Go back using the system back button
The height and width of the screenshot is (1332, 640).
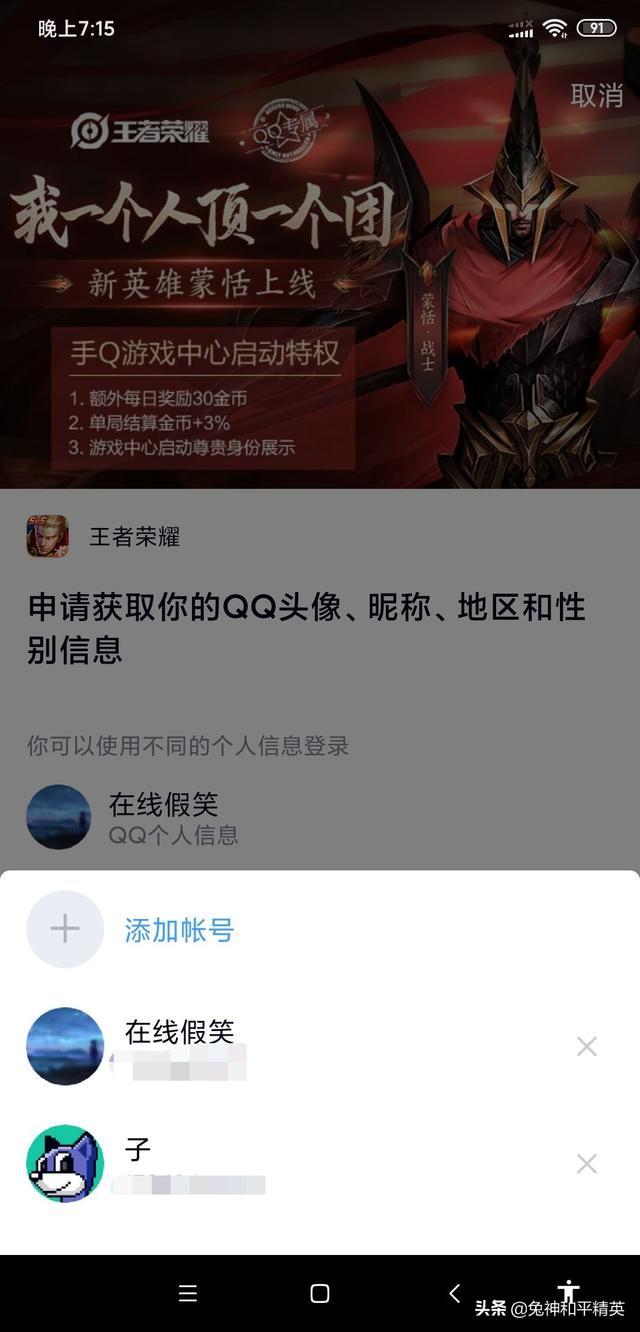pyautogui.click(x=454, y=1293)
